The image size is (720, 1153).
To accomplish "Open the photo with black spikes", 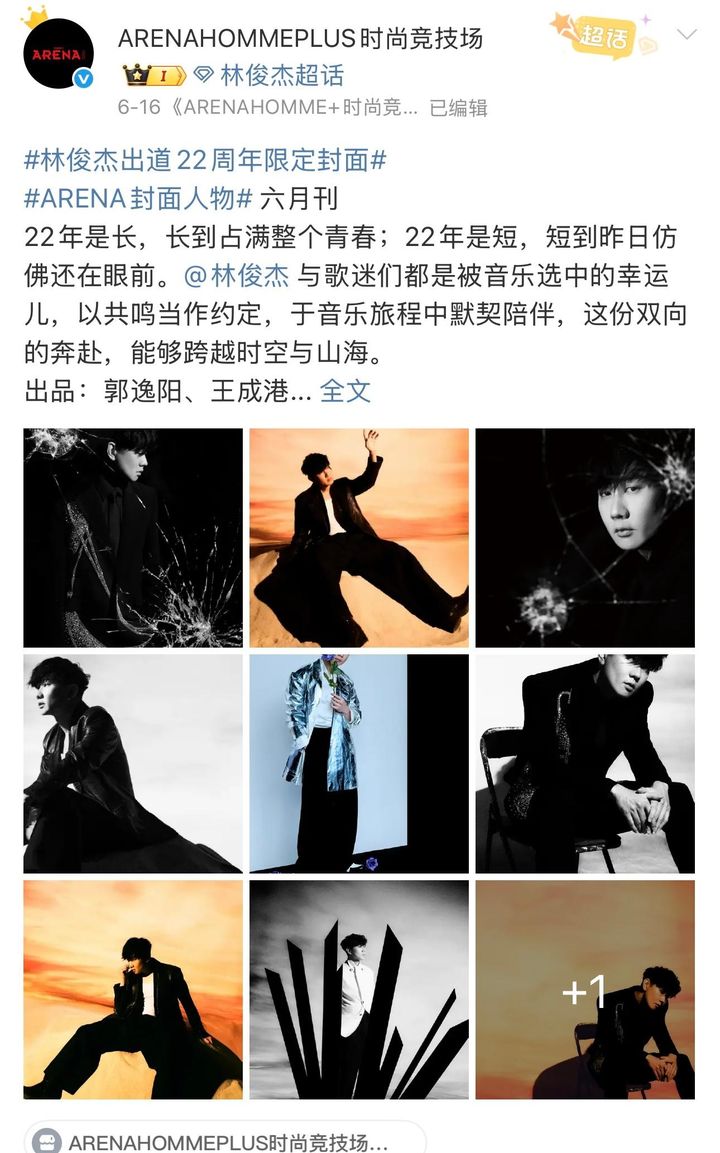I will pyautogui.click(x=359, y=990).
